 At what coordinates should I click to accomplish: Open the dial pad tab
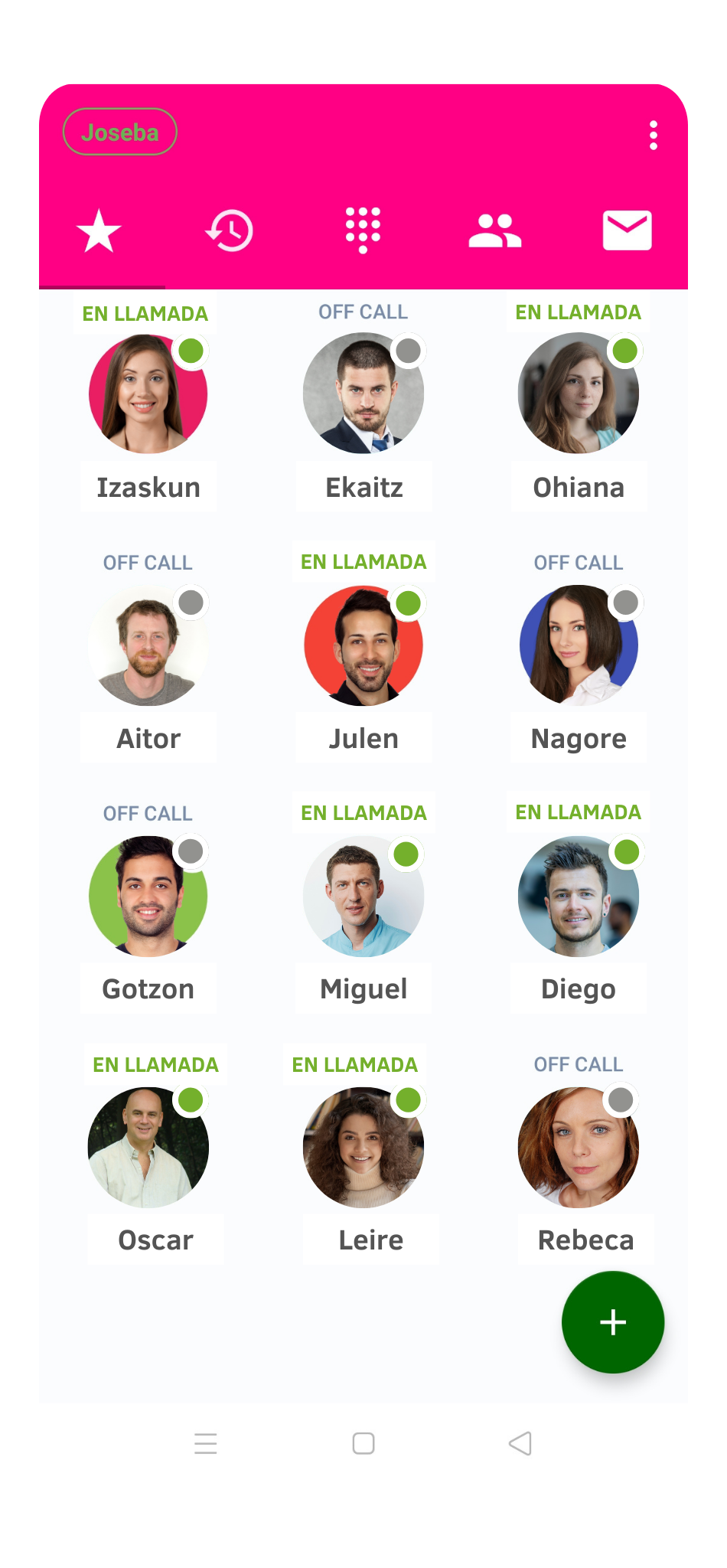363,230
